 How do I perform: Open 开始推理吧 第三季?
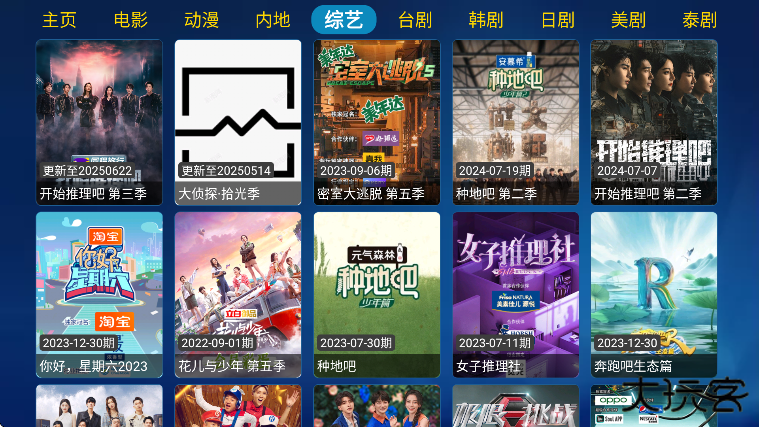click(x=99, y=122)
